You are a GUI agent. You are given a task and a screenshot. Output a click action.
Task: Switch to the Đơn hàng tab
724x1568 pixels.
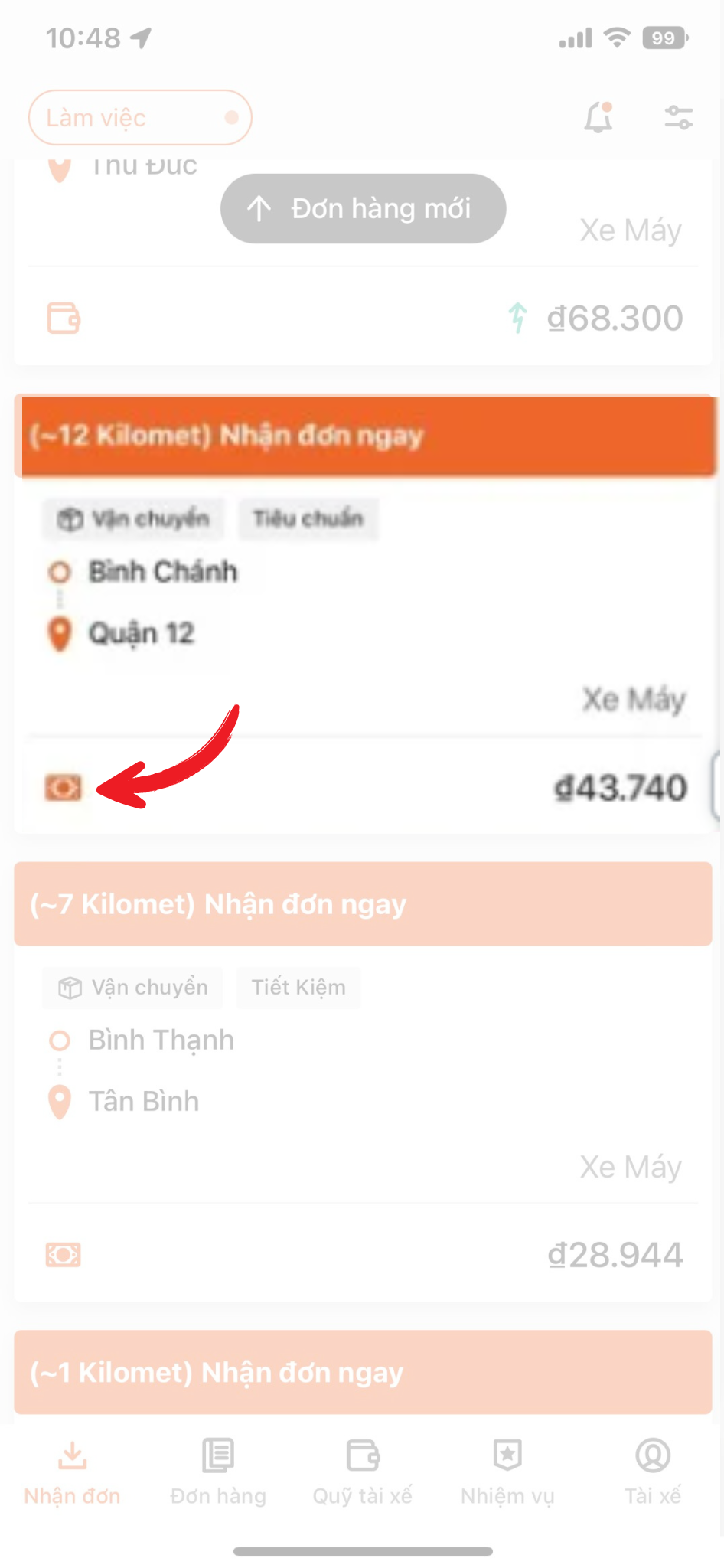coord(217,1474)
